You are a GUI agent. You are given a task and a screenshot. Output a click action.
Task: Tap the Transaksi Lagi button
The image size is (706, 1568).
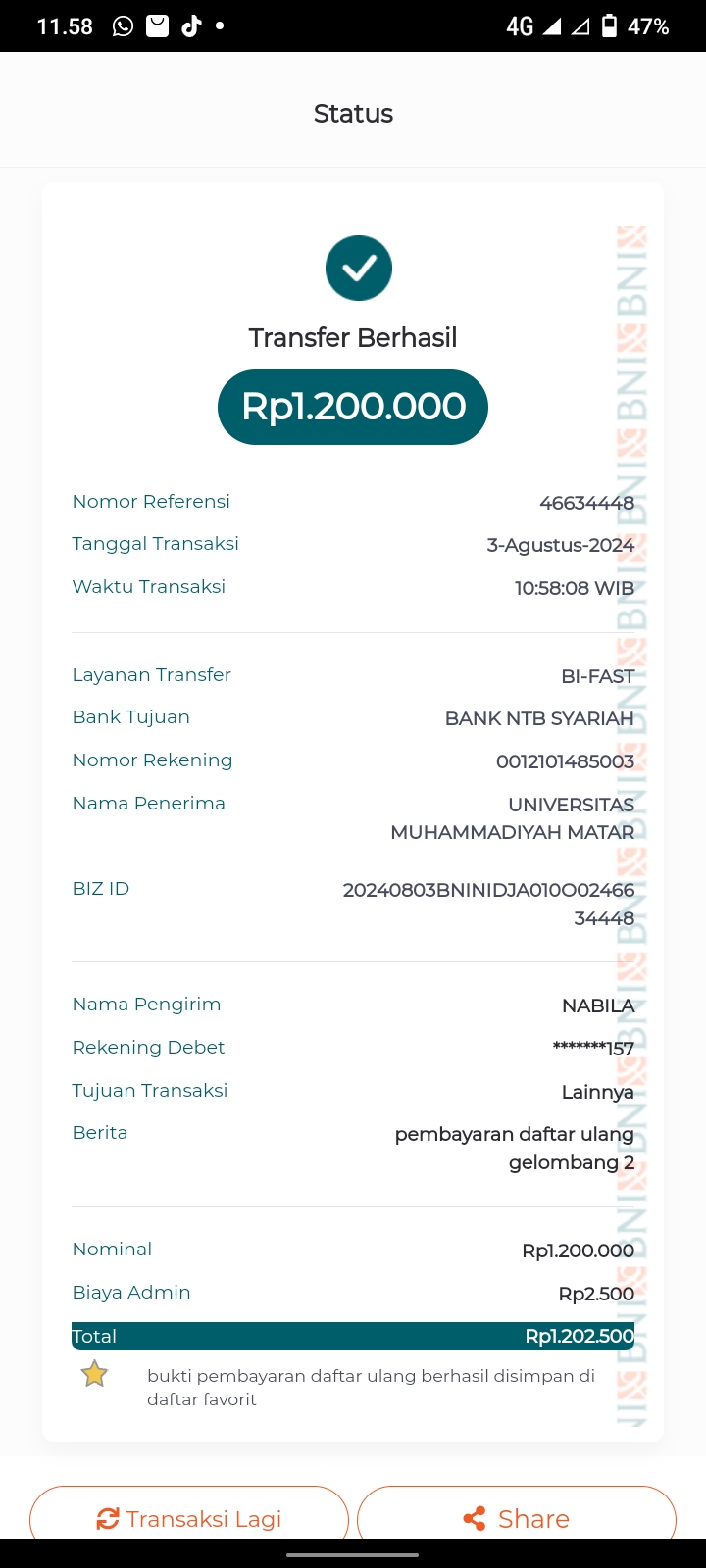[x=189, y=1518]
